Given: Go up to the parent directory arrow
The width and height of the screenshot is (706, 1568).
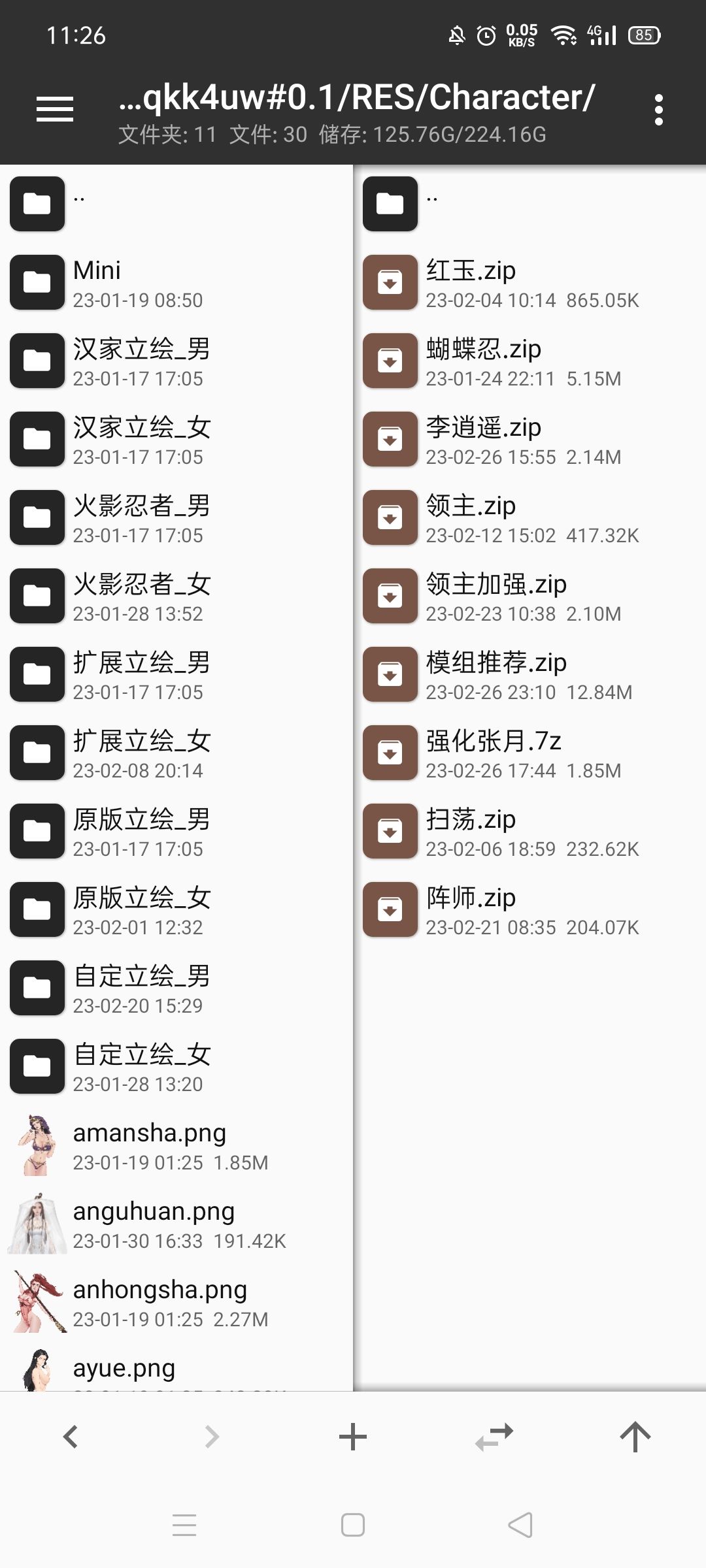Looking at the screenshot, I should (x=635, y=1437).
